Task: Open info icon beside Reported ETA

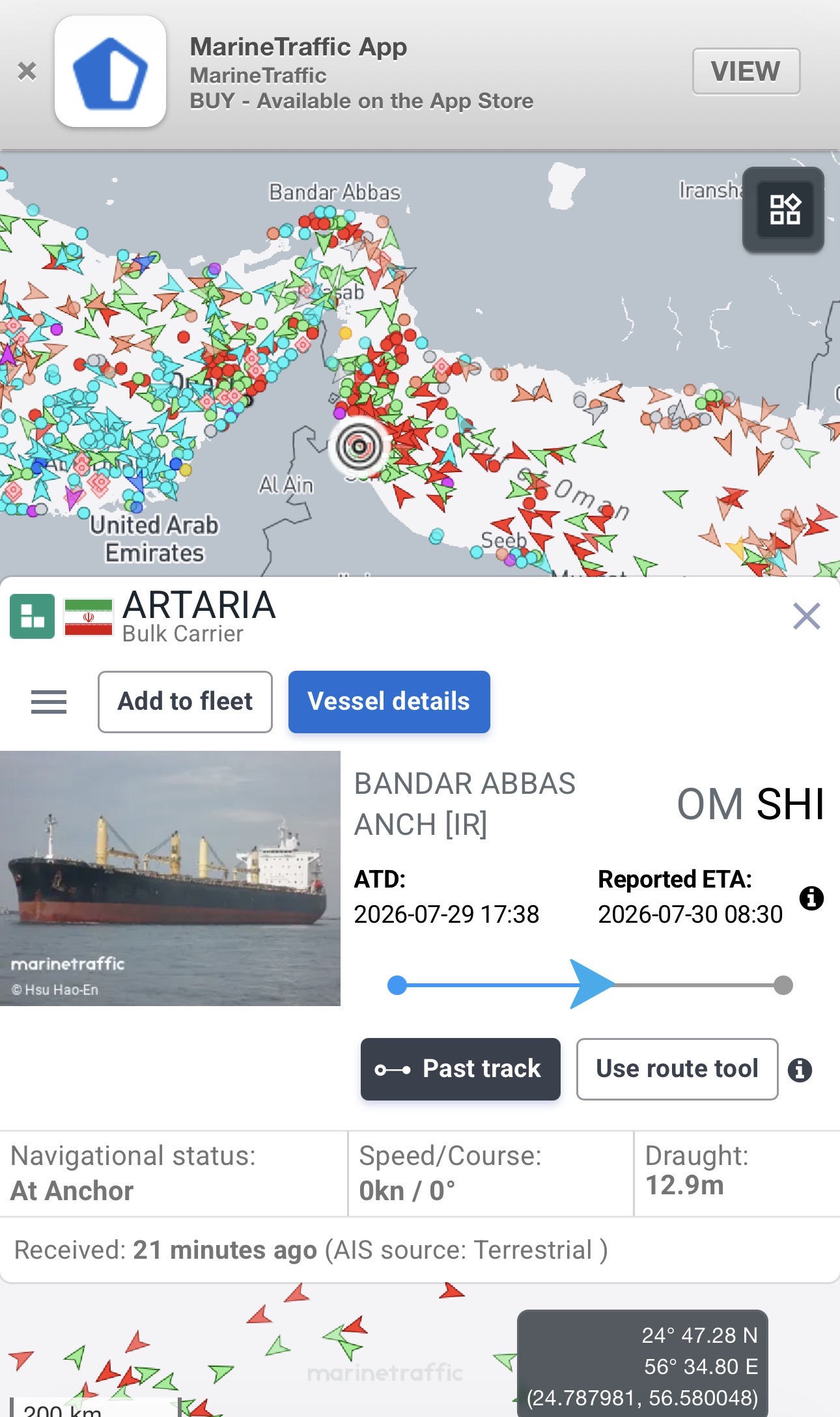Action: click(811, 898)
